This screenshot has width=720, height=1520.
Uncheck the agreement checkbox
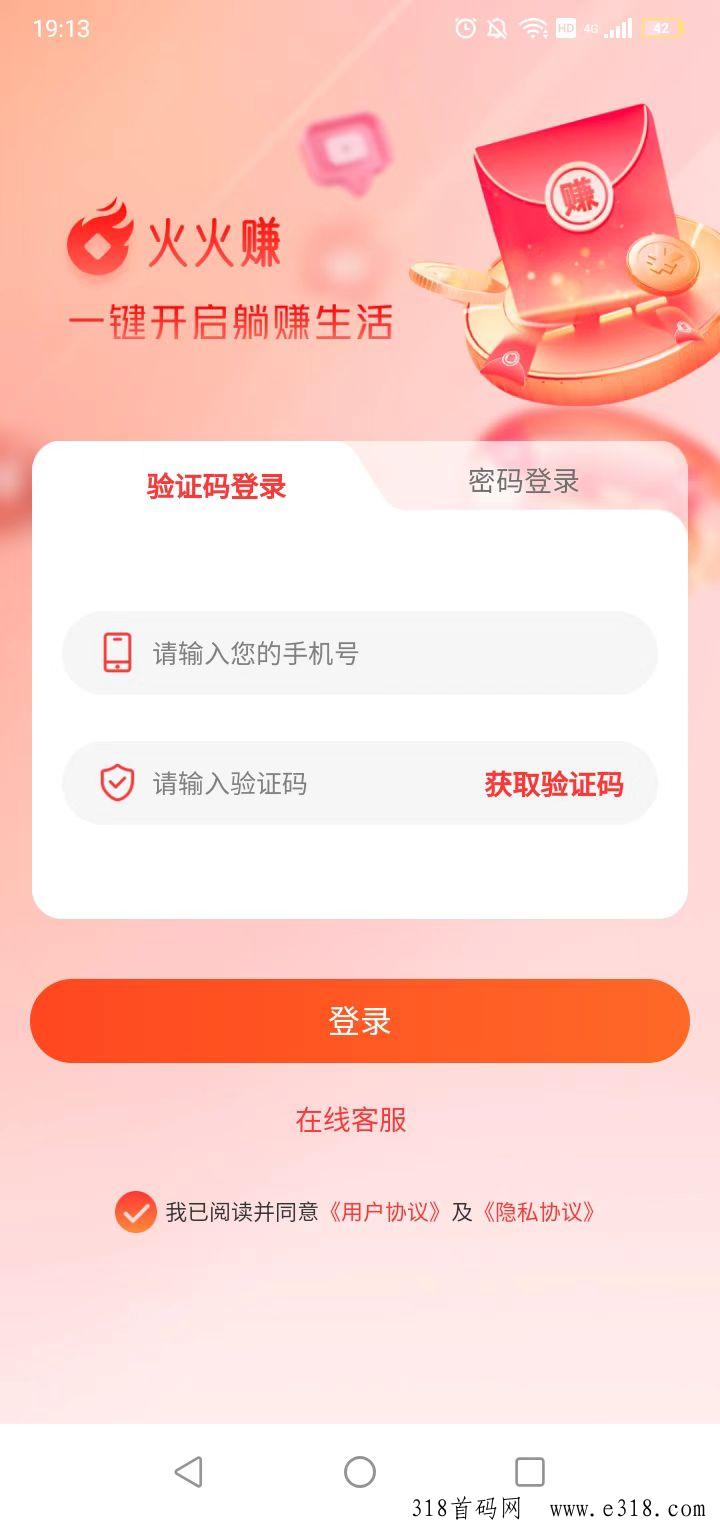point(135,1212)
